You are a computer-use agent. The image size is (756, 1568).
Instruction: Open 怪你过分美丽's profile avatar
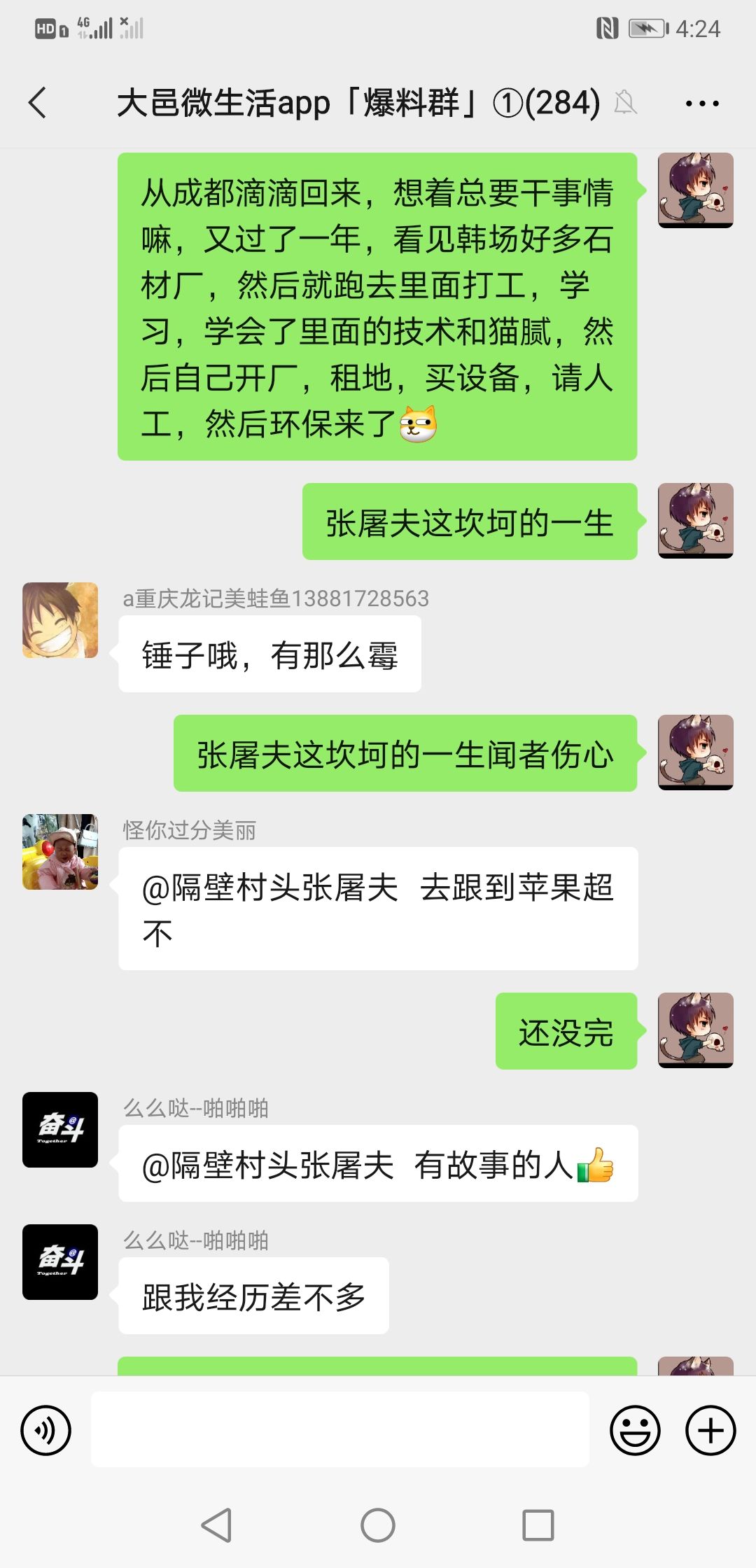(60, 852)
